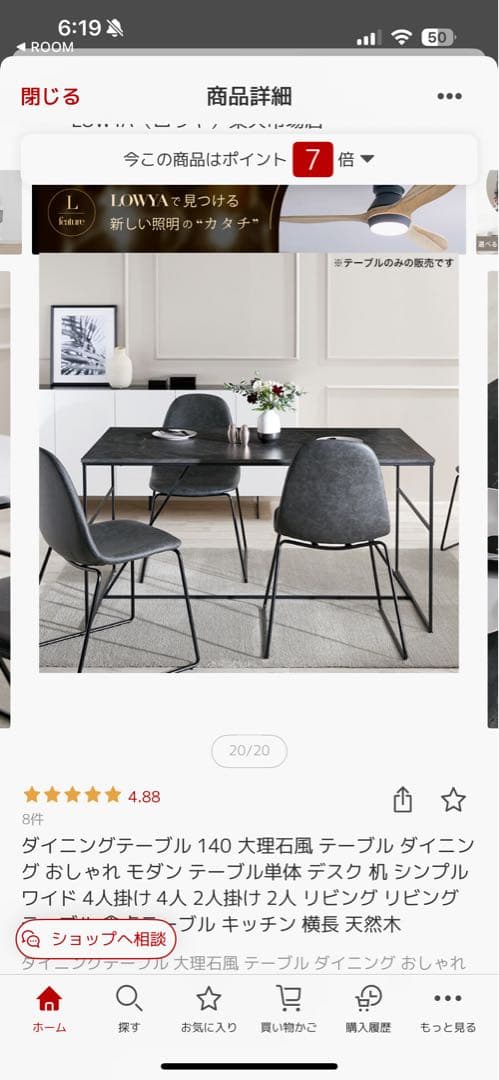The width and height of the screenshot is (499, 1080).
Task: Go to the ホーム tab
Action: tap(49, 1009)
